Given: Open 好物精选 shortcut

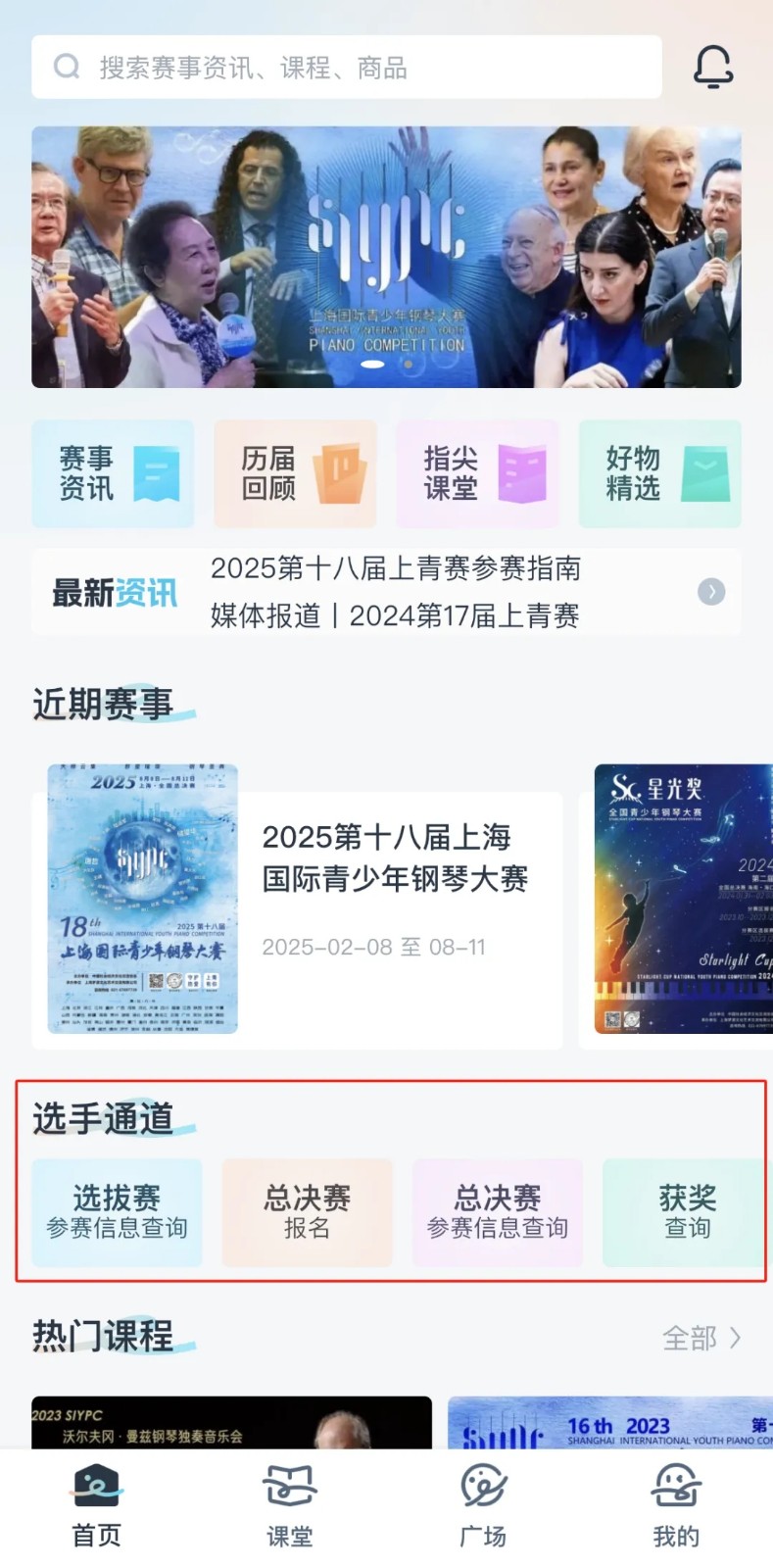Looking at the screenshot, I should click(x=659, y=473).
